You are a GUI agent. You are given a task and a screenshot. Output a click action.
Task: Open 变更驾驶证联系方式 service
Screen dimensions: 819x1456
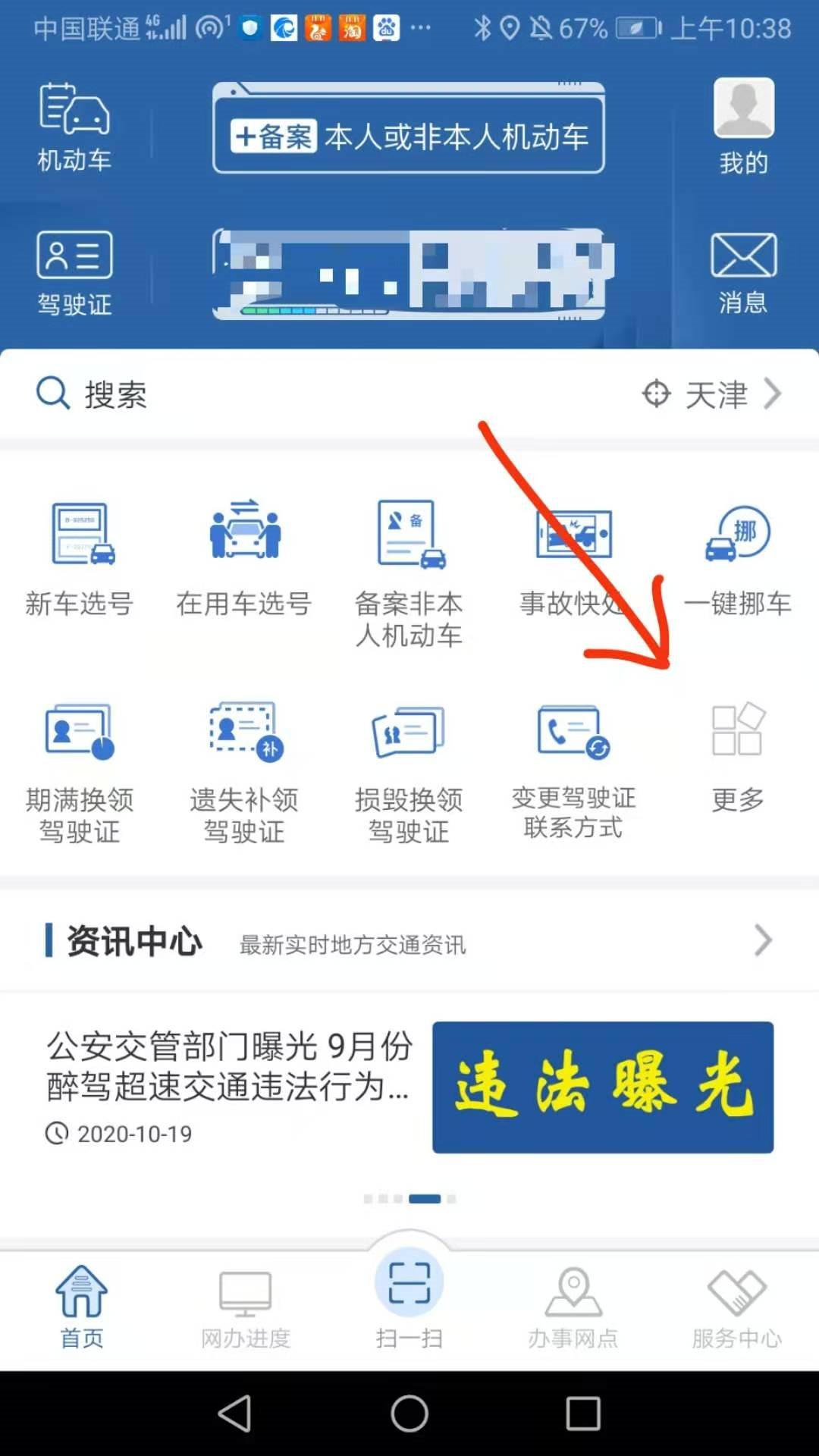pyautogui.click(x=573, y=770)
